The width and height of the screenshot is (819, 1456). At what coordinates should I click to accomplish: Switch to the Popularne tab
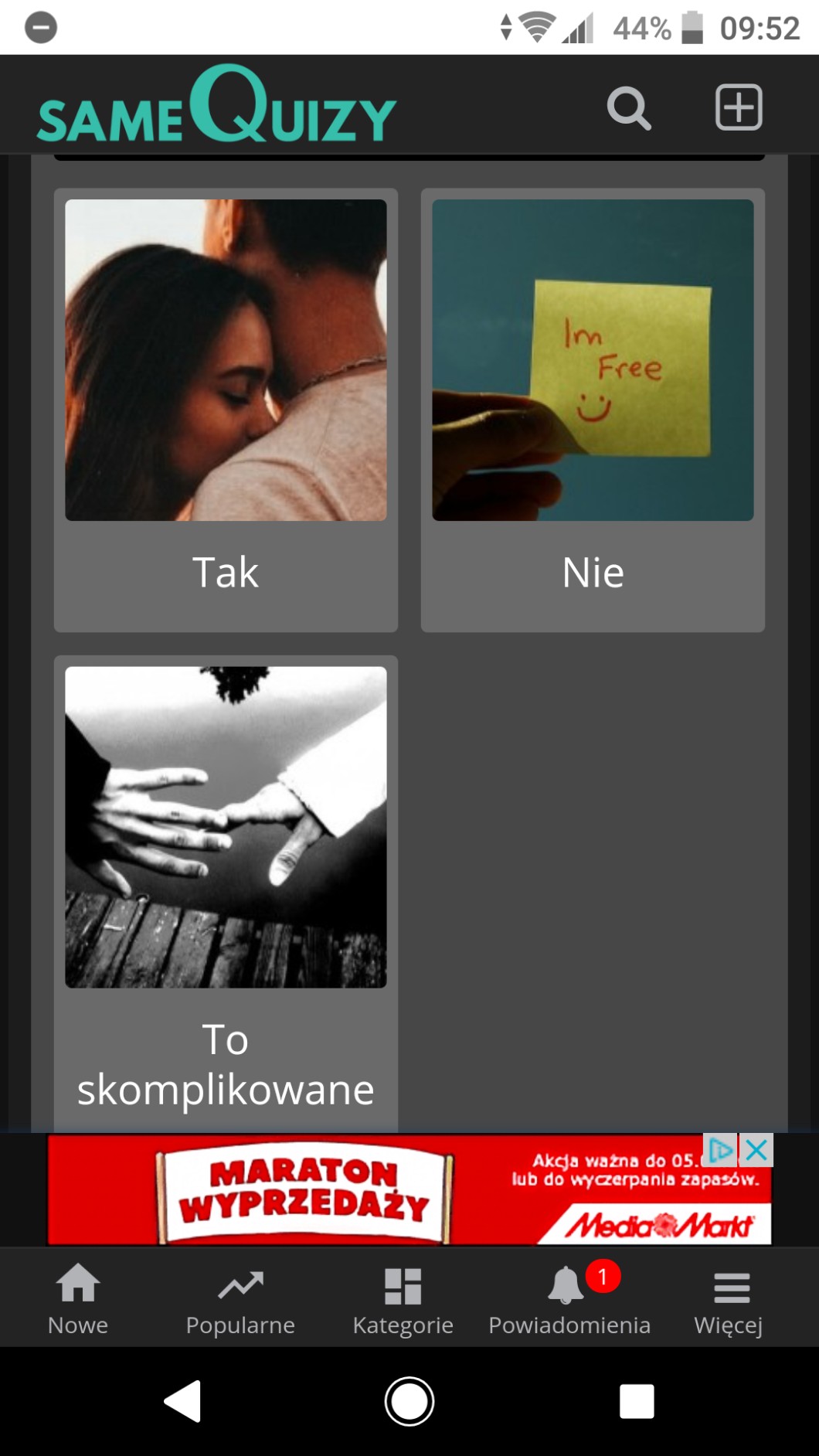tap(240, 1298)
